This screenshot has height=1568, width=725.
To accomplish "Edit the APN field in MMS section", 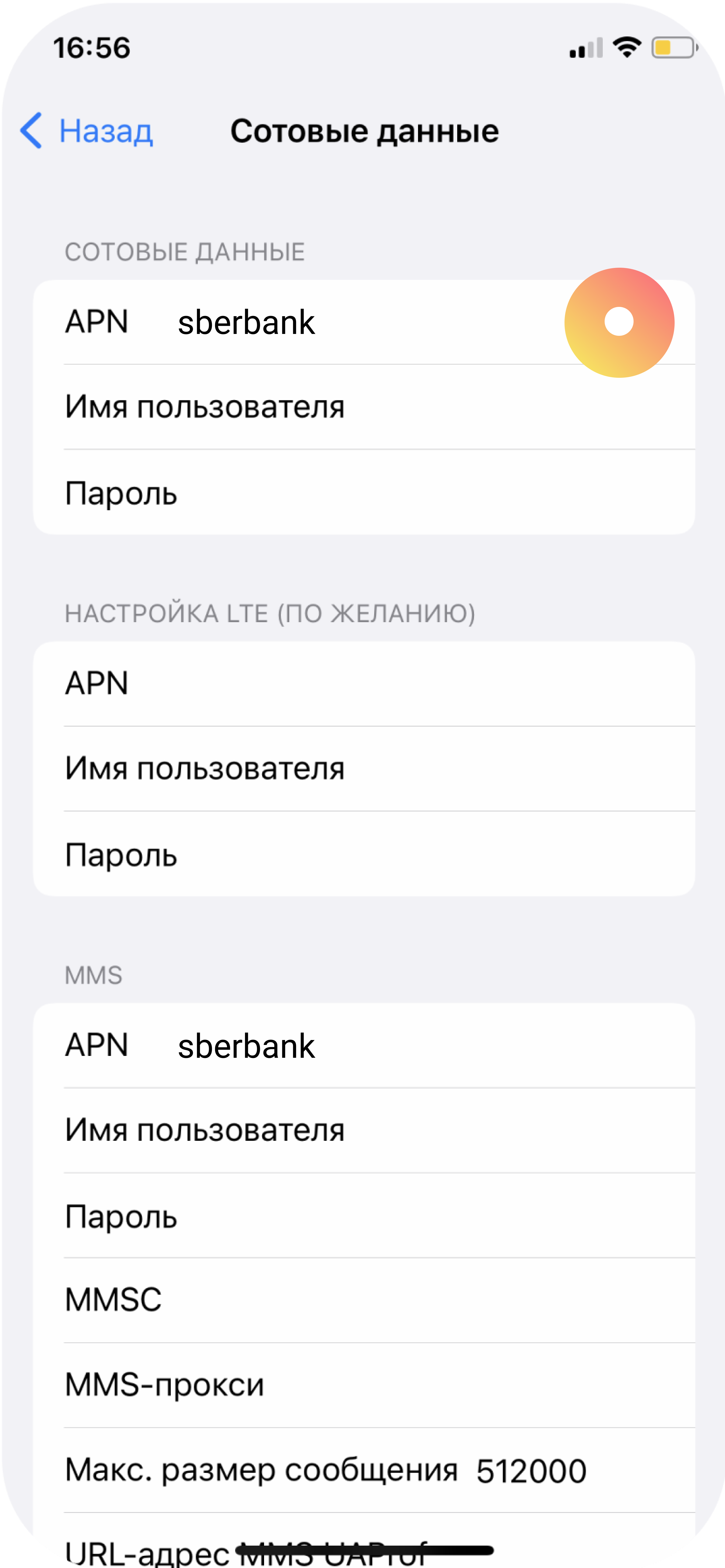I will tap(365, 1046).
